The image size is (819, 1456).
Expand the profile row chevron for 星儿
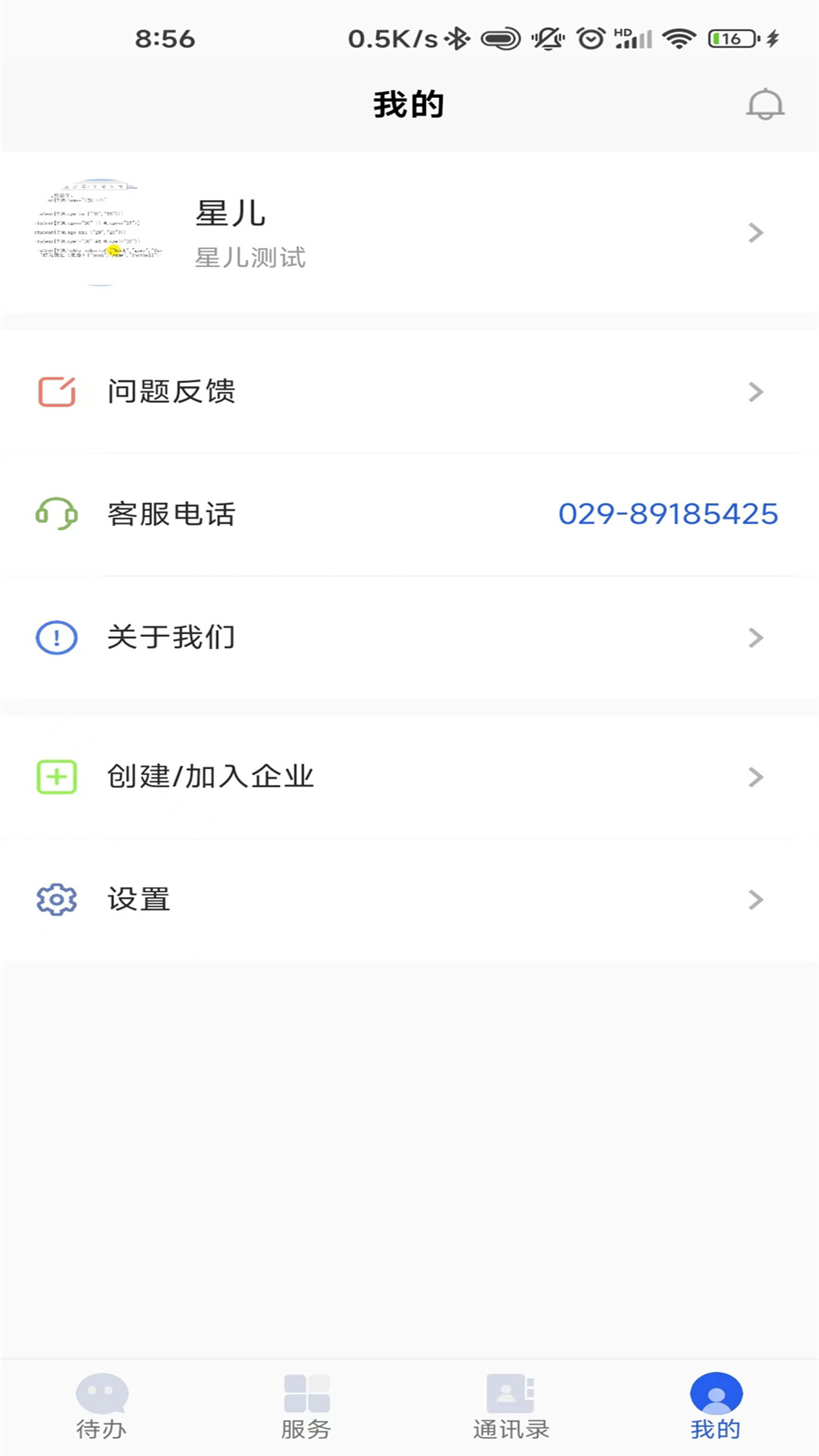[x=755, y=232]
